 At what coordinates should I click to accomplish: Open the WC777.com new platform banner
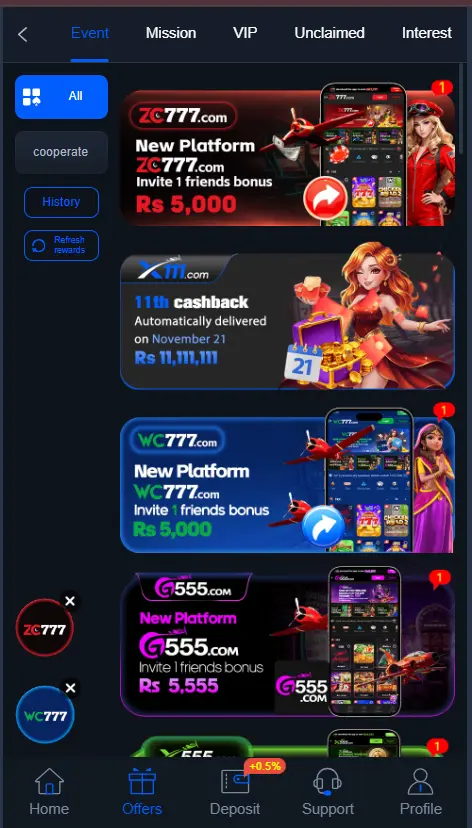click(x=287, y=485)
